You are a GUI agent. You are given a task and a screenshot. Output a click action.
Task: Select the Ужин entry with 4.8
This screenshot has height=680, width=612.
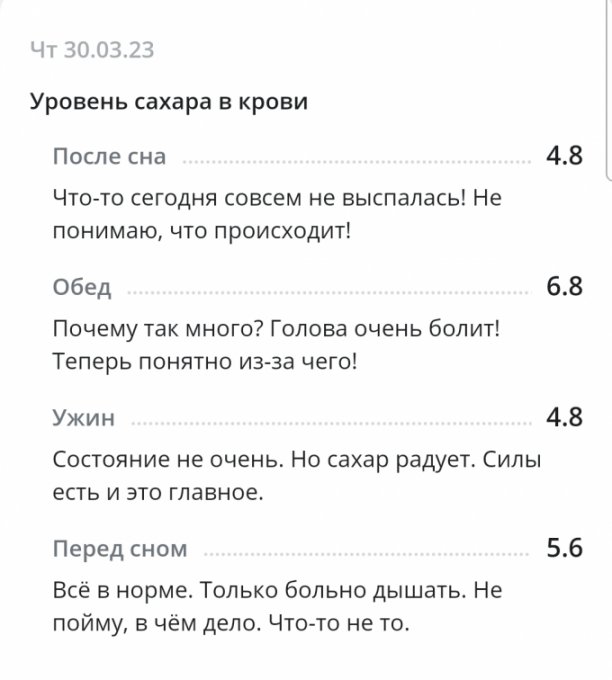click(84, 418)
